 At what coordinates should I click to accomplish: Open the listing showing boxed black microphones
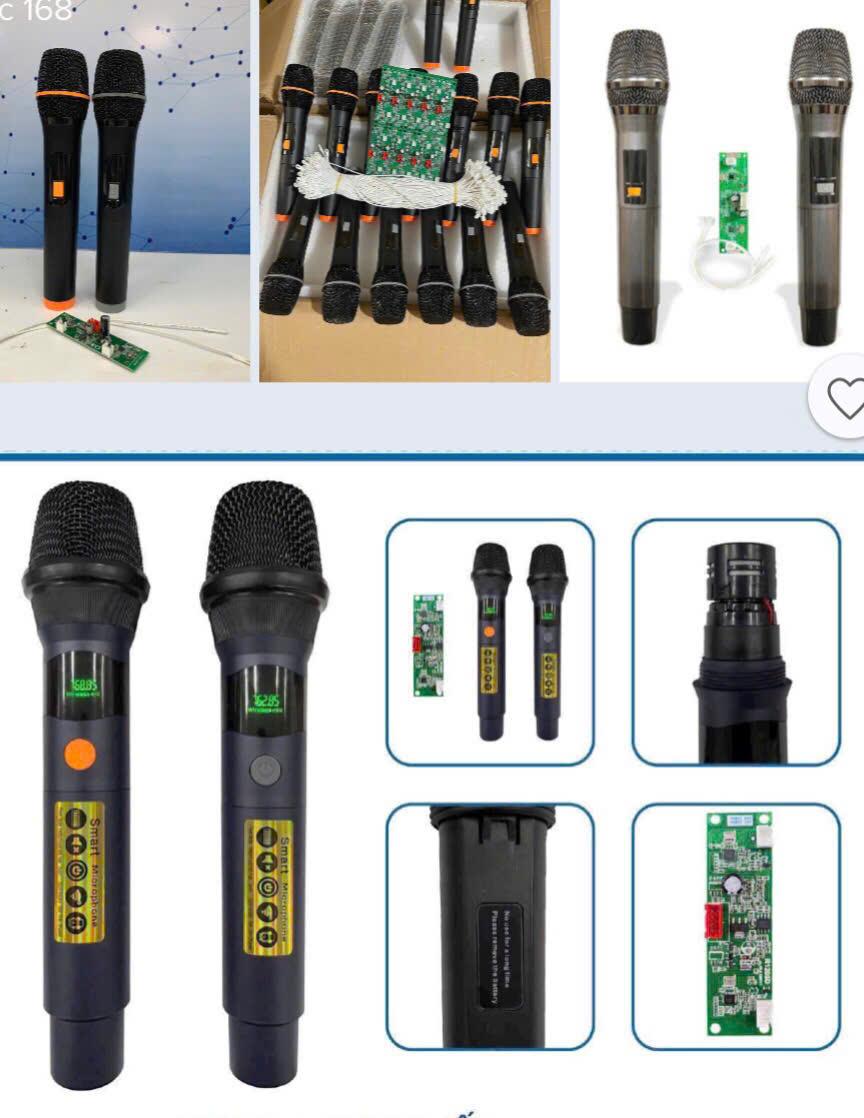click(405, 190)
